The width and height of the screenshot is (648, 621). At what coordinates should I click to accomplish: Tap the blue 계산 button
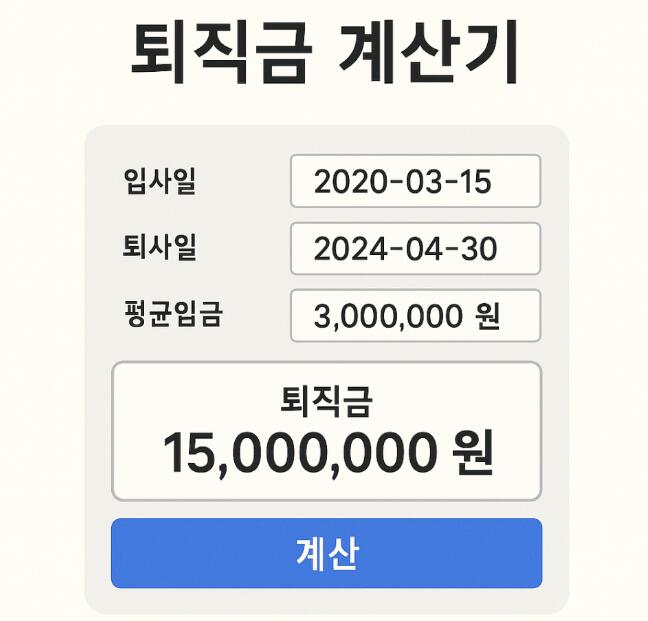click(x=326, y=553)
